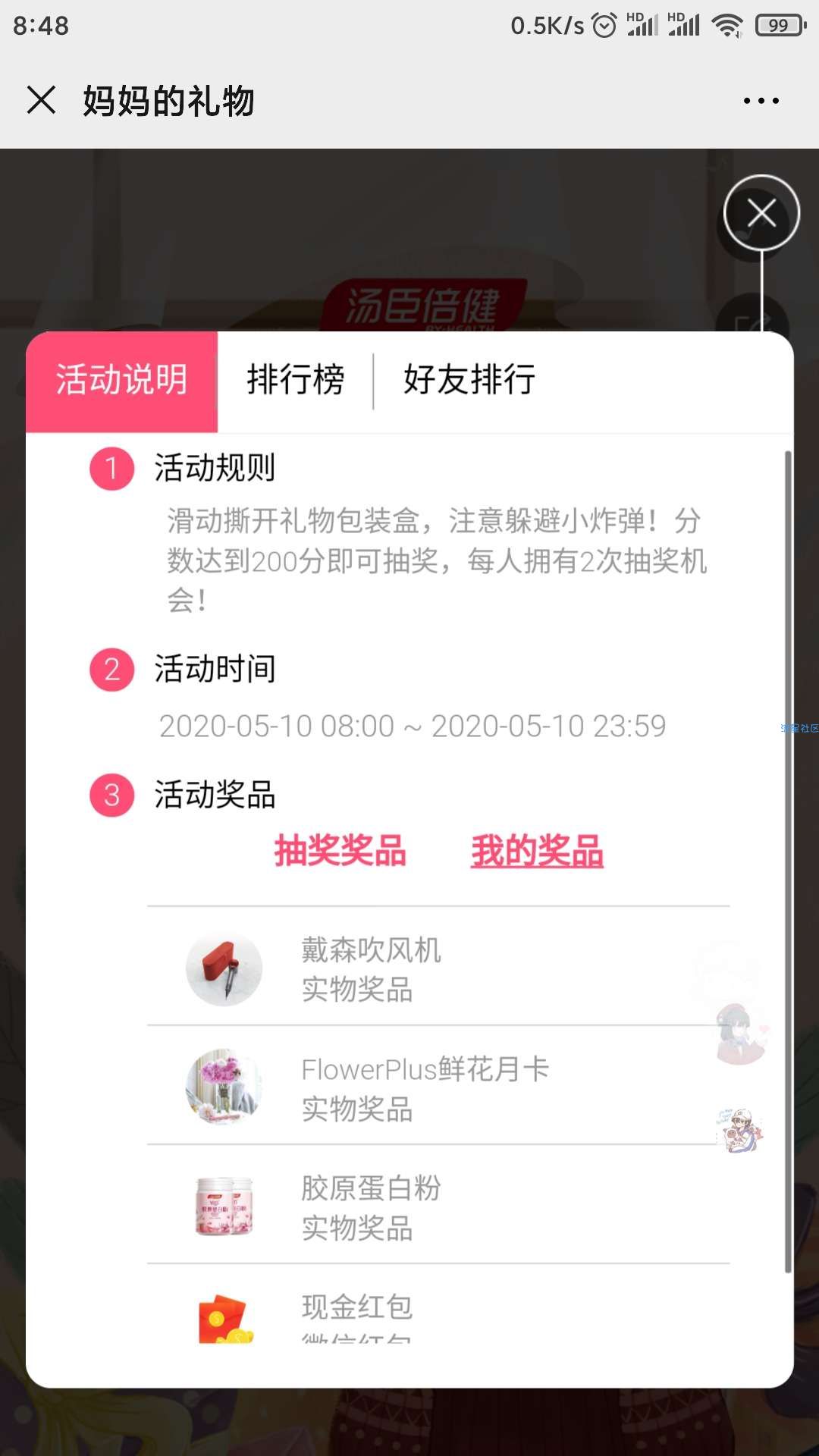Show the 抽奖奖品 prize list

point(340,851)
